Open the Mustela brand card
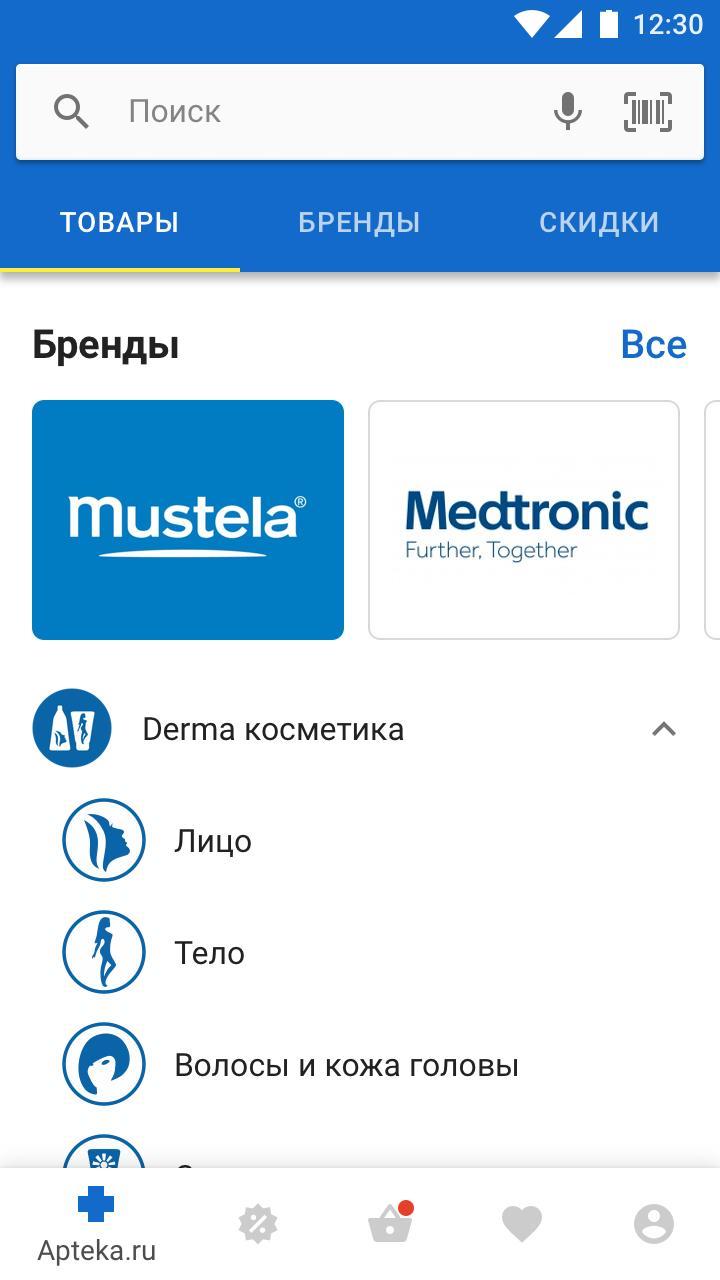The height and width of the screenshot is (1280, 720). (187, 519)
